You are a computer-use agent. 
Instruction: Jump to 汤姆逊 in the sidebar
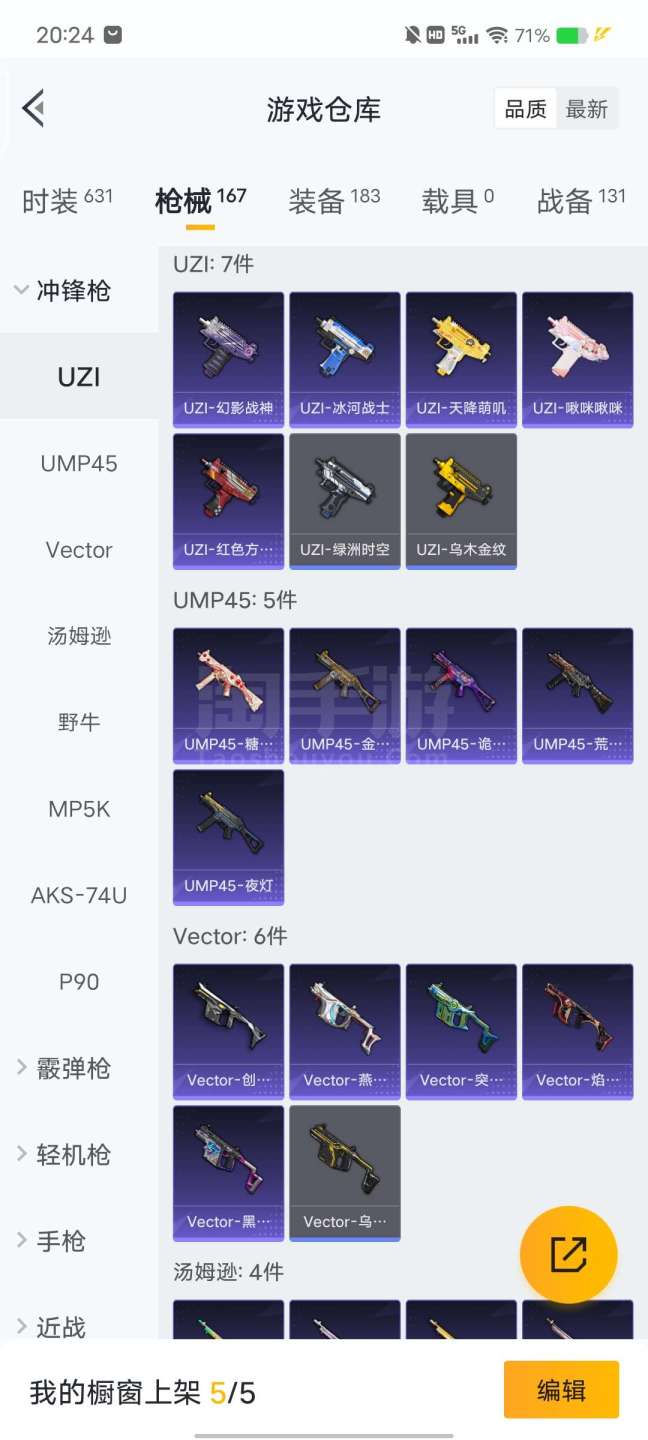(x=79, y=636)
